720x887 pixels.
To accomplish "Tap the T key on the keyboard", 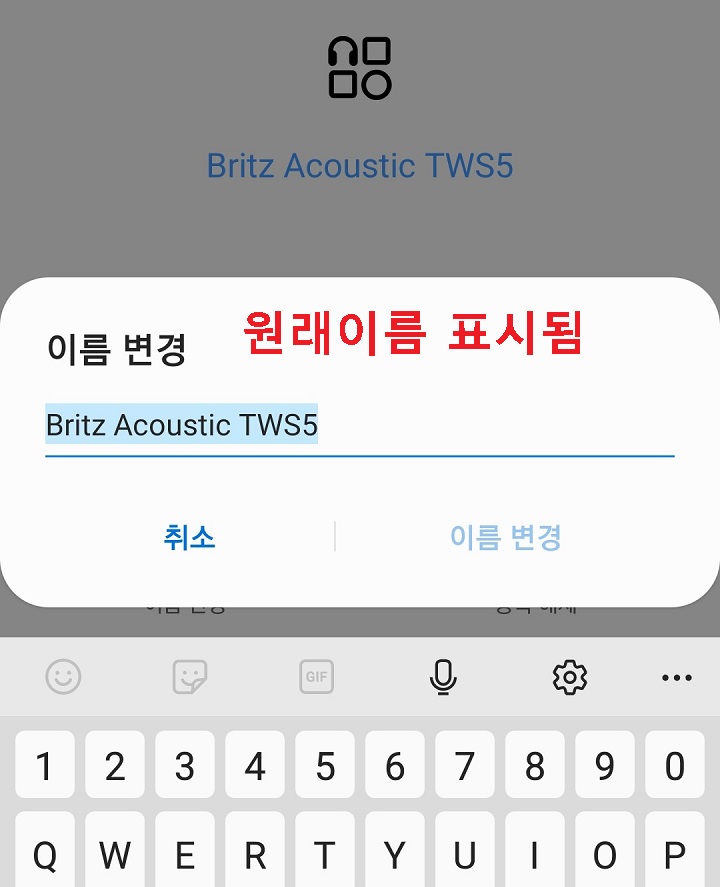I will (x=325, y=855).
